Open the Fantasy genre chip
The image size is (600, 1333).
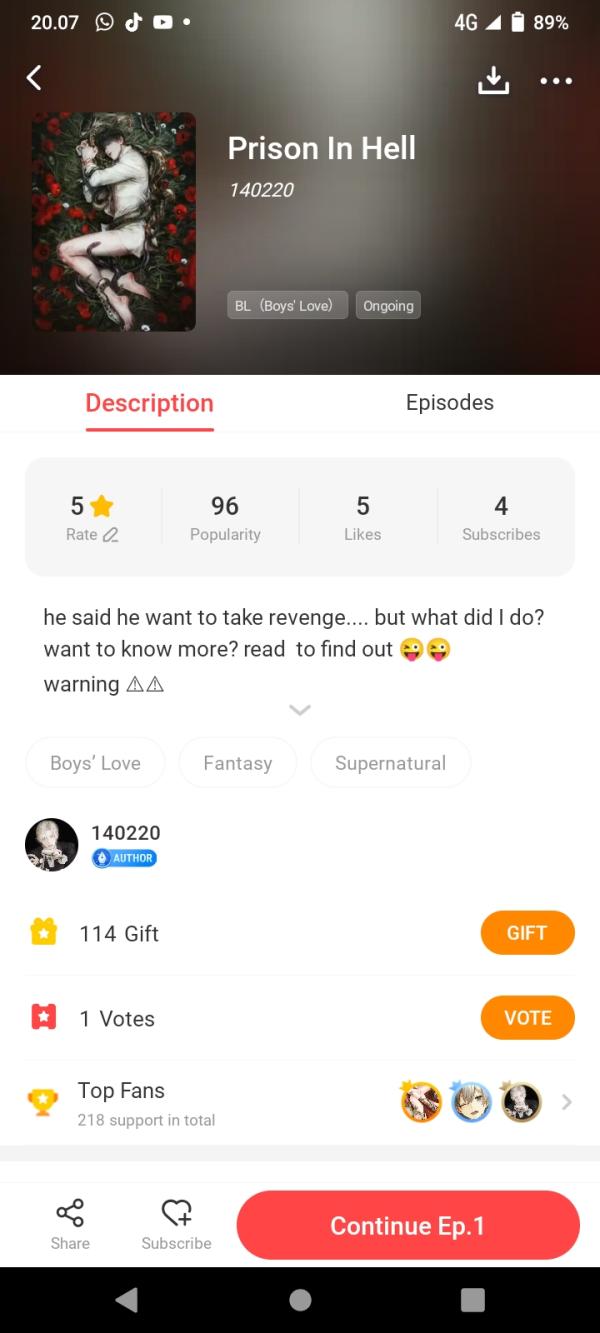[237, 763]
